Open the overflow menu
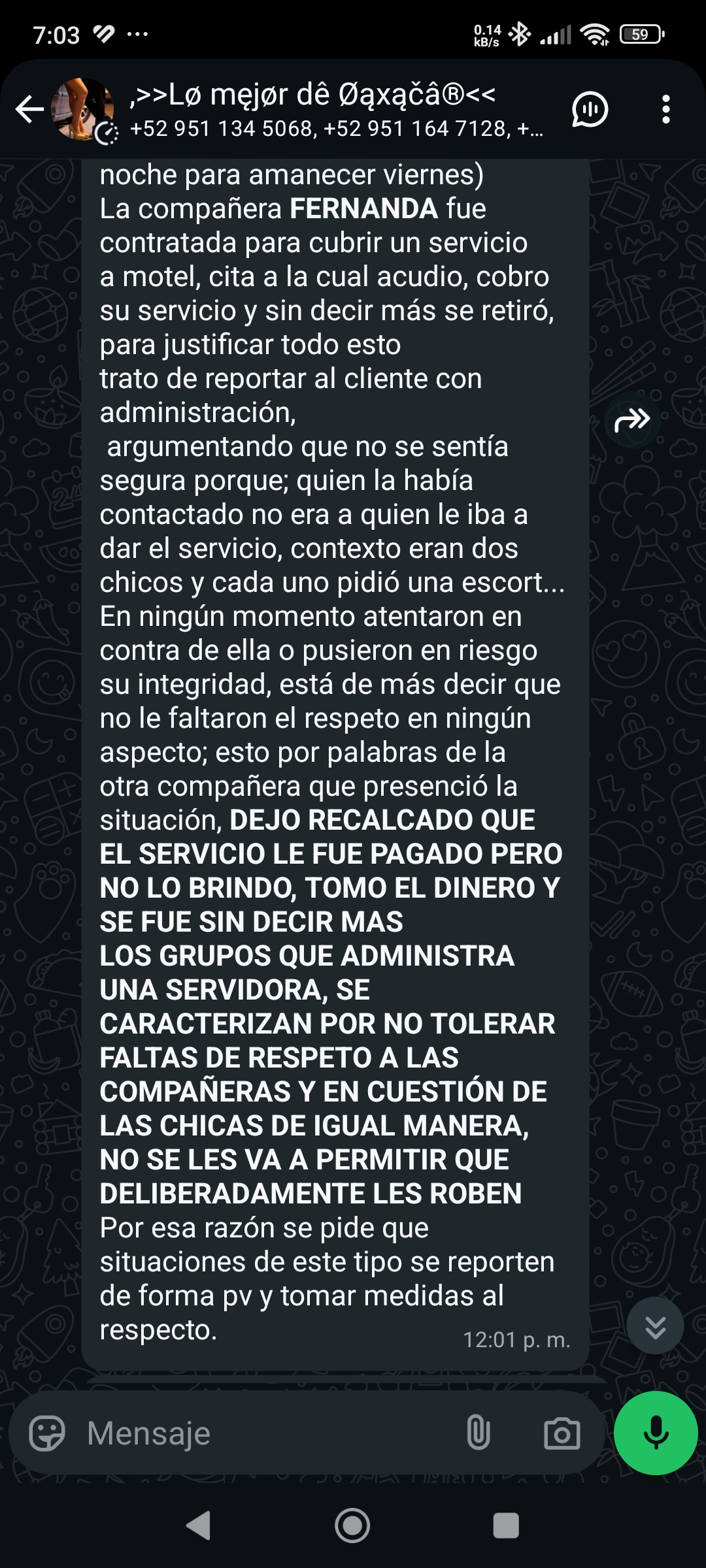Image resolution: width=706 pixels, height=1568 pixels. pyautogui.click(x=665, y=109)
